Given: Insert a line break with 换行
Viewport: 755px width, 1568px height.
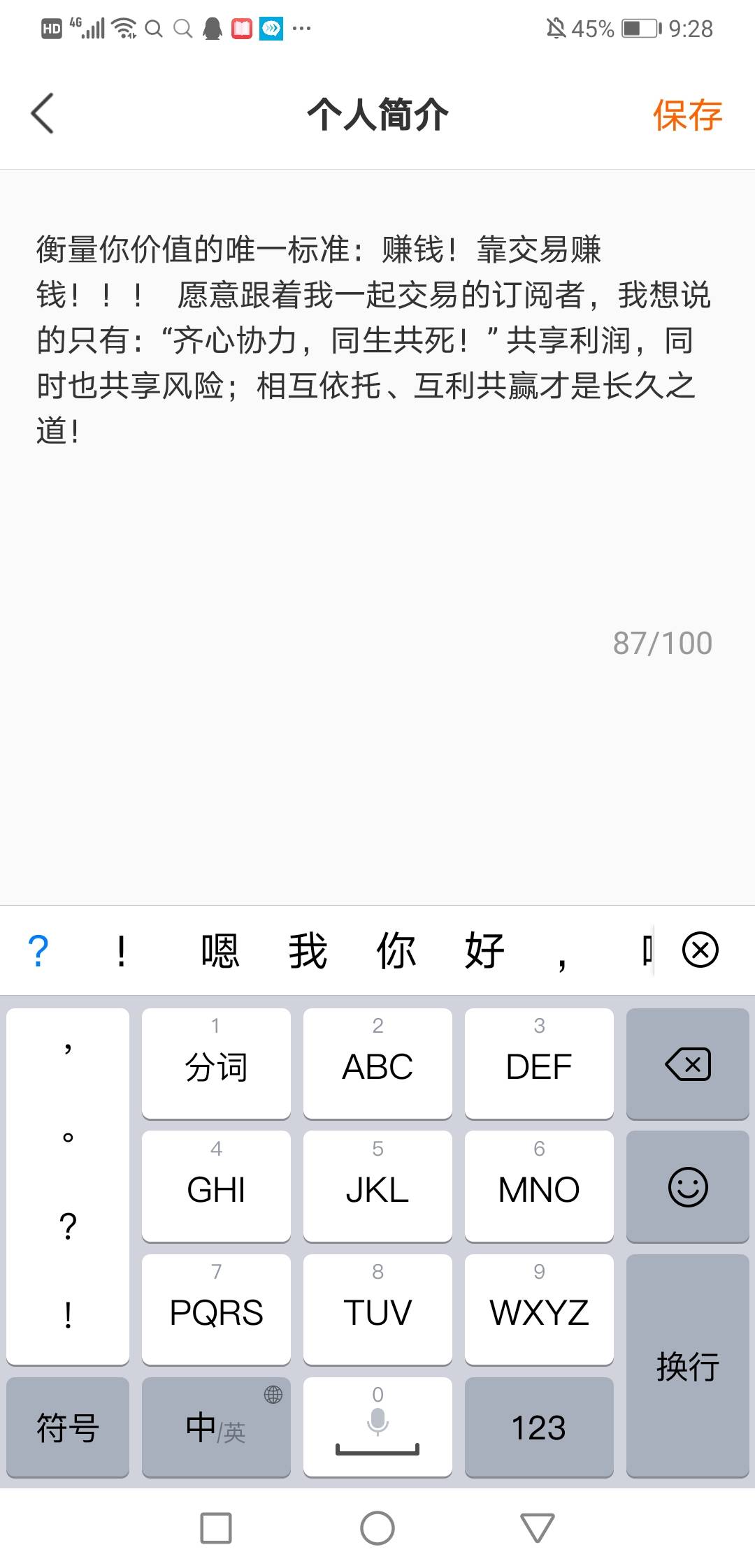Looking at the screenshot, I should pos(688,1366).
